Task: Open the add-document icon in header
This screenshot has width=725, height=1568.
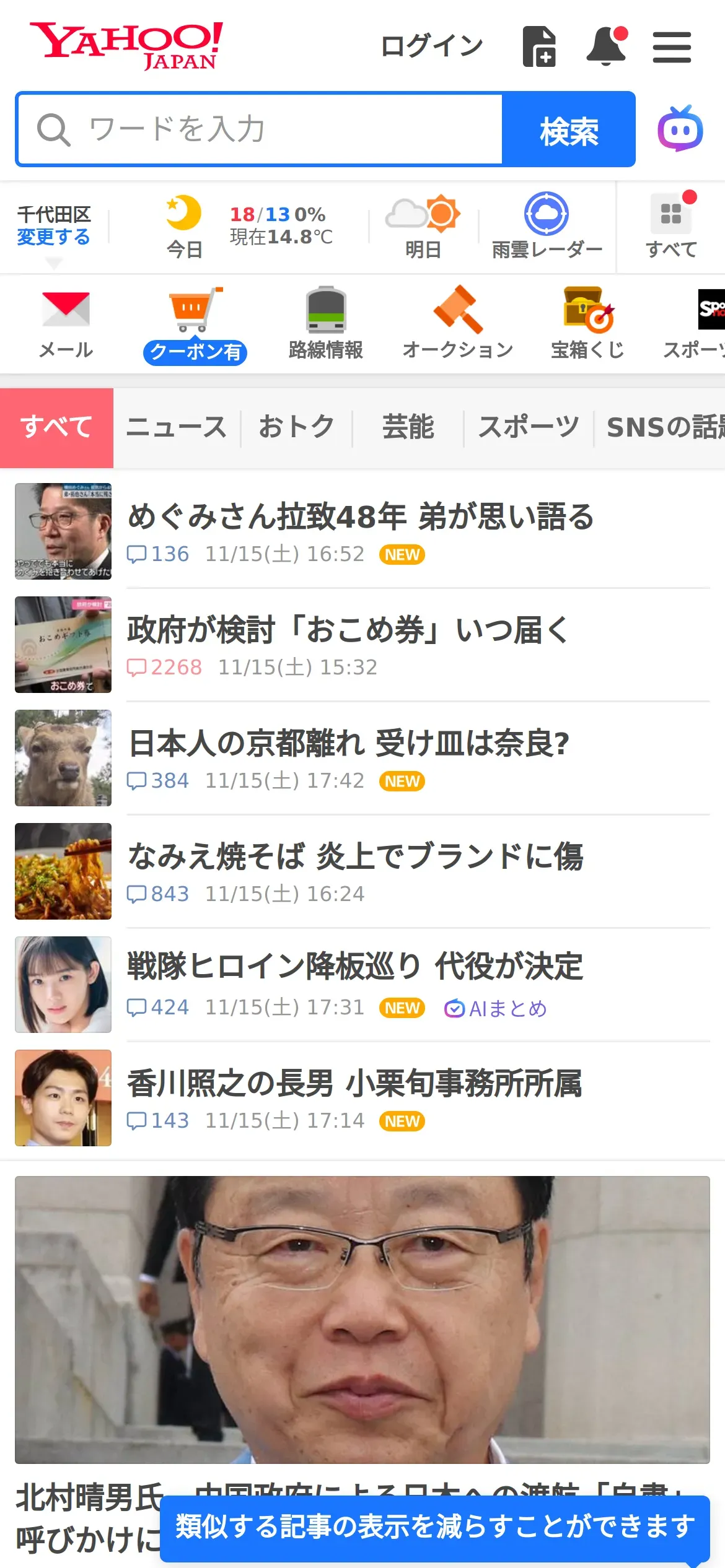Action: tap(539, 46)
